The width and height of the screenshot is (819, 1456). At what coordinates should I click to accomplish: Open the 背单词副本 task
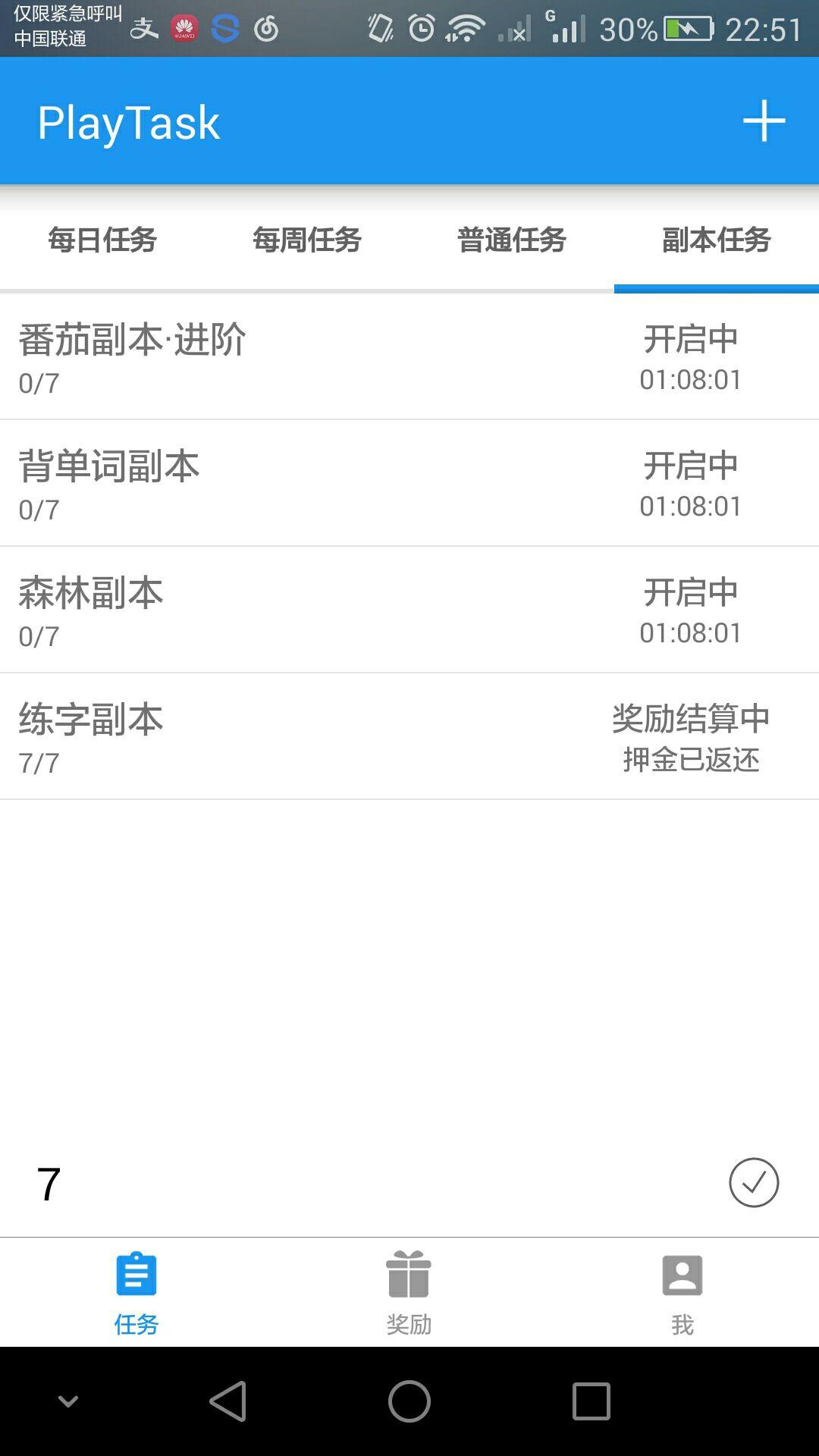click(x=409, y=482)
